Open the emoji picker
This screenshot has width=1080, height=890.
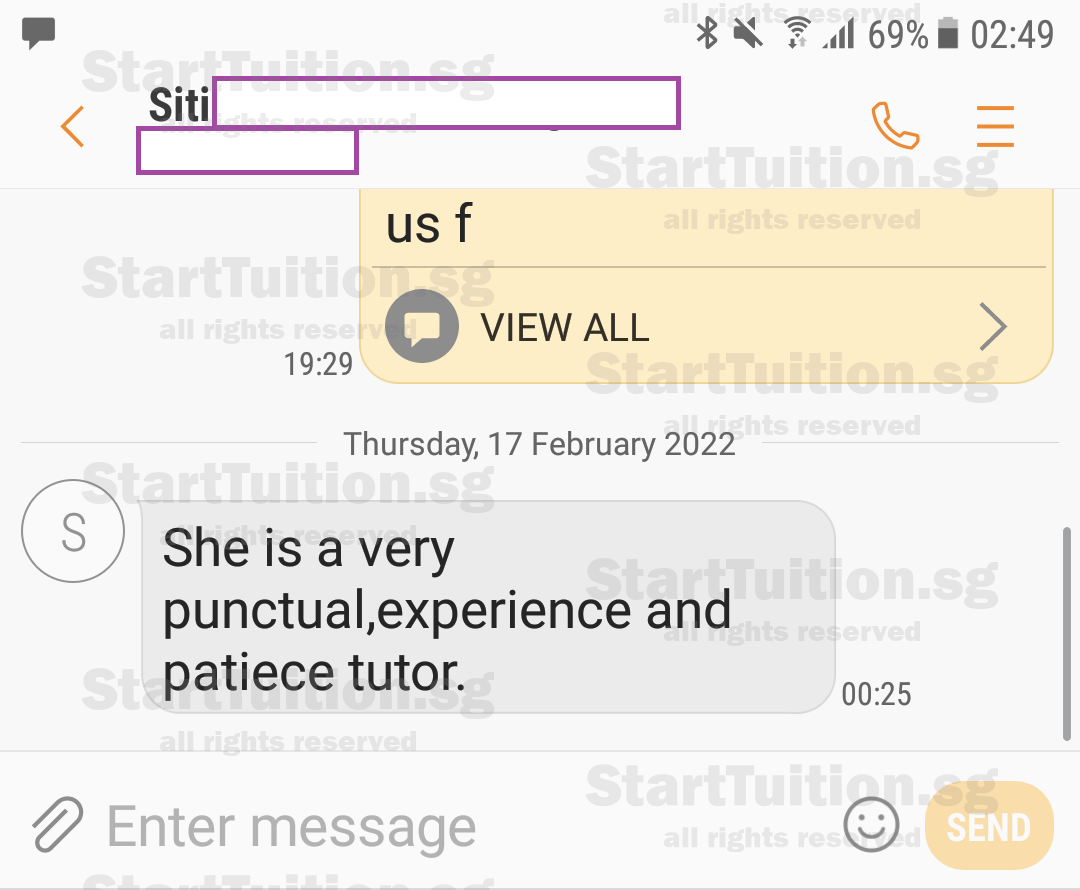click(x=872, y=825)
